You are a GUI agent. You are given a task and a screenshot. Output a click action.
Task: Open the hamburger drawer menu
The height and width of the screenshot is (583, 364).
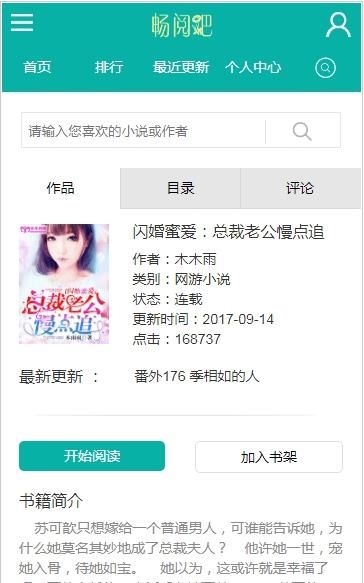click(x=22, y=23)
